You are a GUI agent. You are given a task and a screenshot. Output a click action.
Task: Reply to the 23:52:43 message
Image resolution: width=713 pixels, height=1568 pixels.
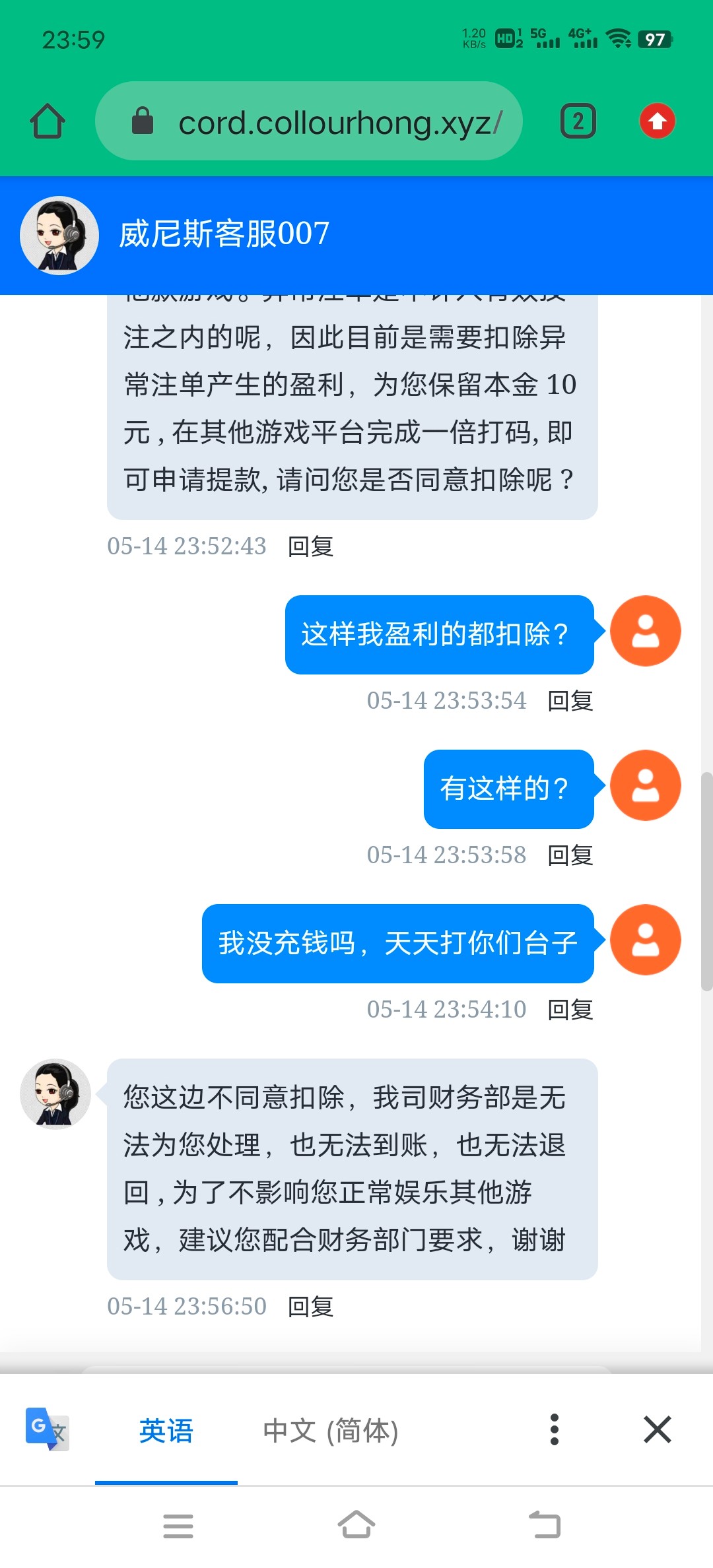310,546
